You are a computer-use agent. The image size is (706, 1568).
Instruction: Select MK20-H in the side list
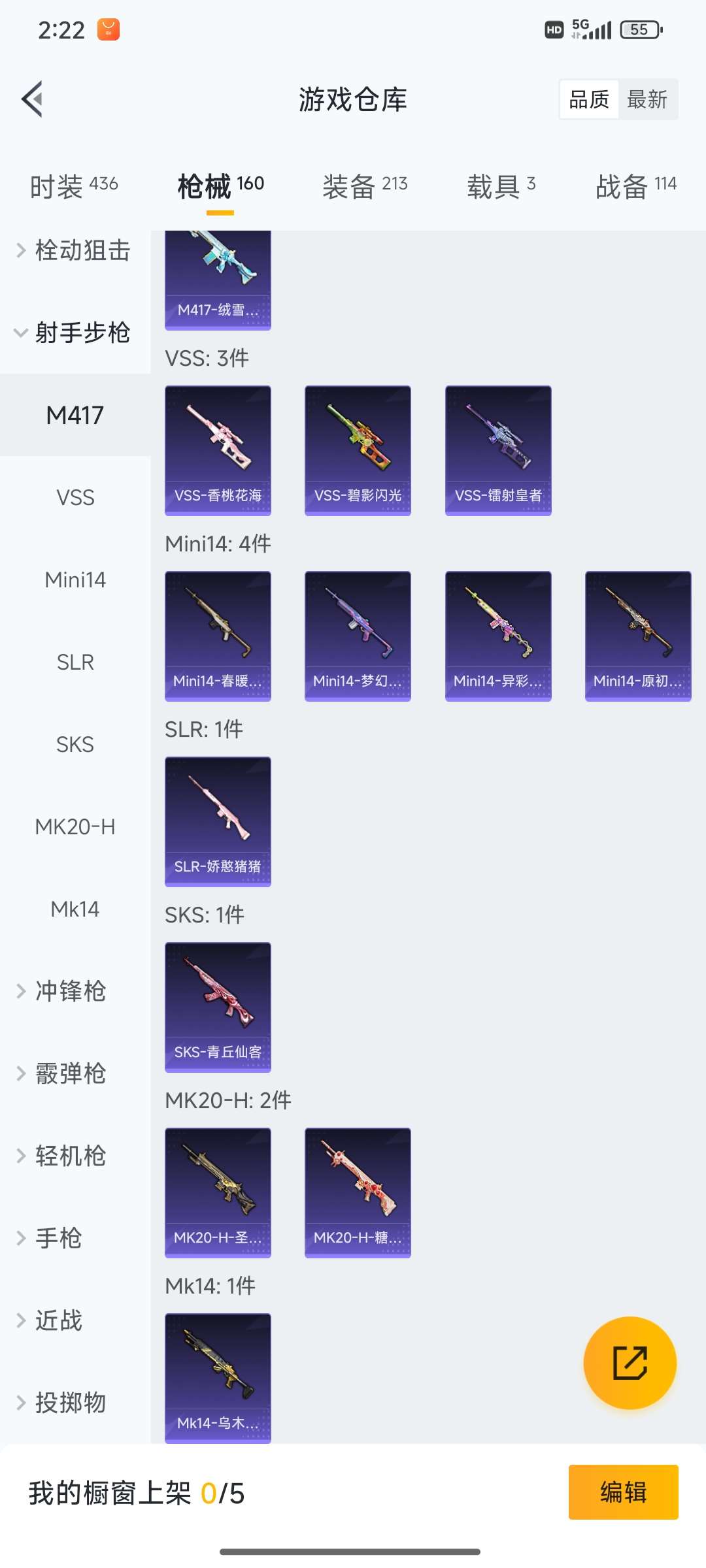tap(75, 826)
